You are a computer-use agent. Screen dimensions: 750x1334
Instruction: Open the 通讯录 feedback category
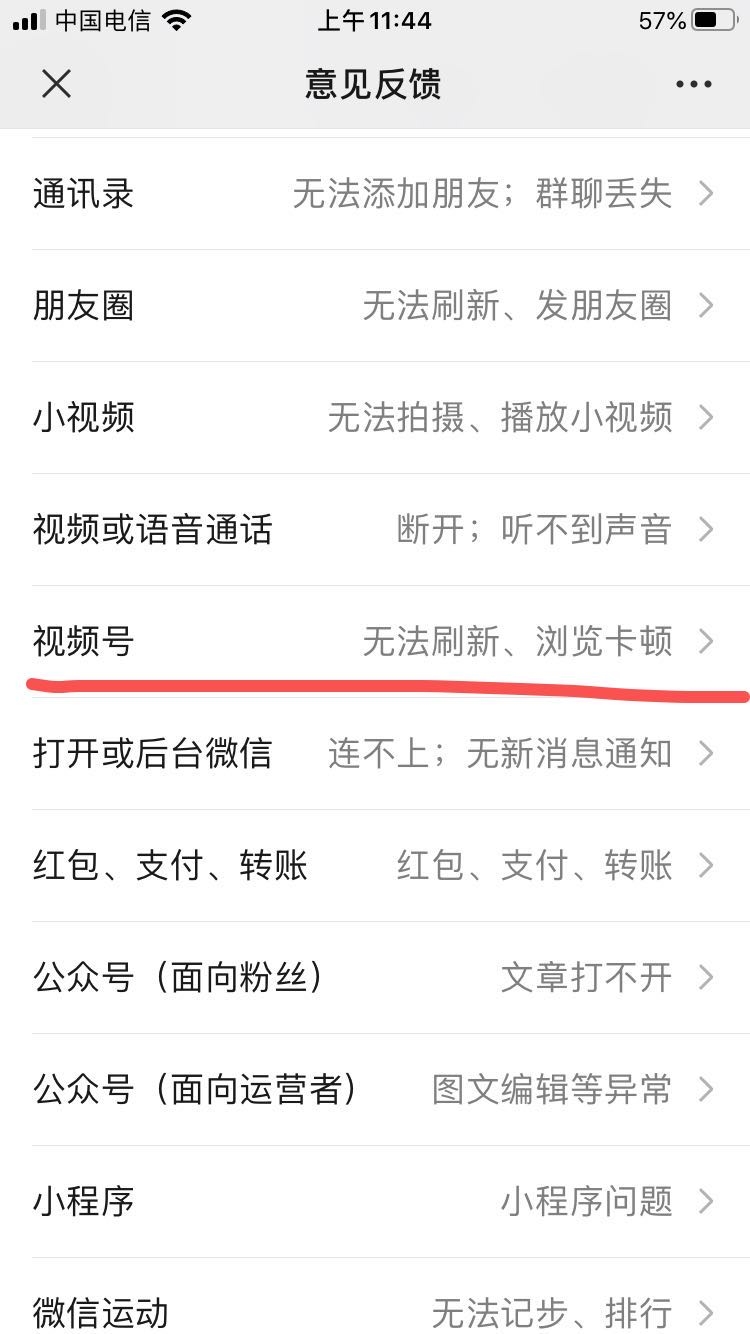click(375, 194)
